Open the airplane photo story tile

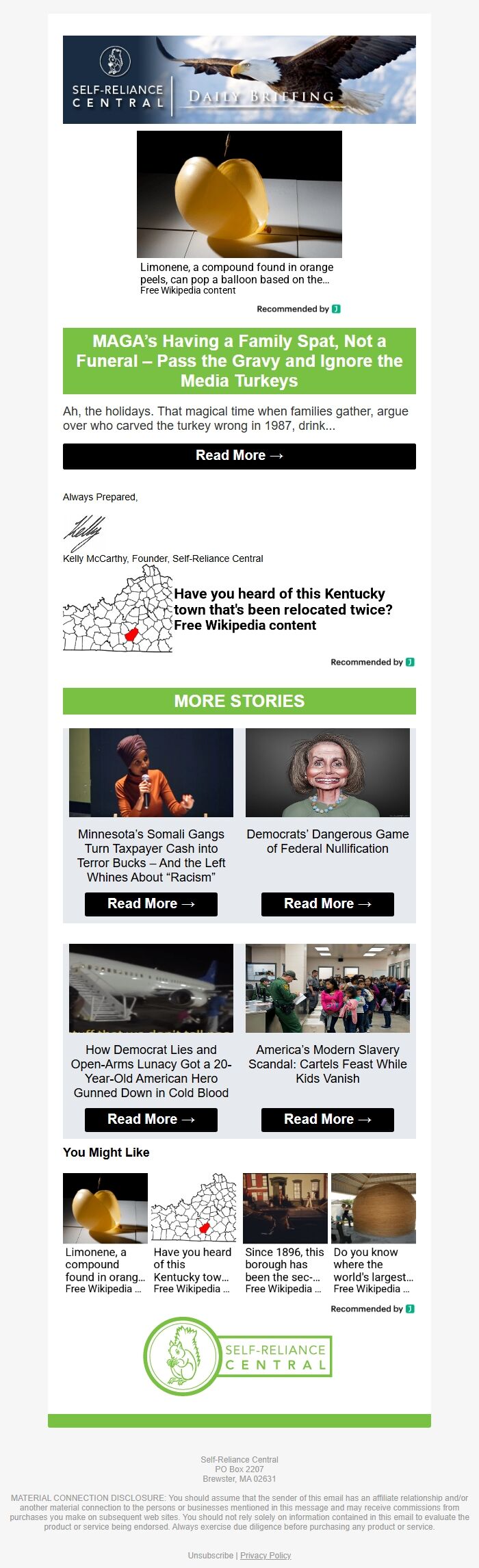[151, 988]
